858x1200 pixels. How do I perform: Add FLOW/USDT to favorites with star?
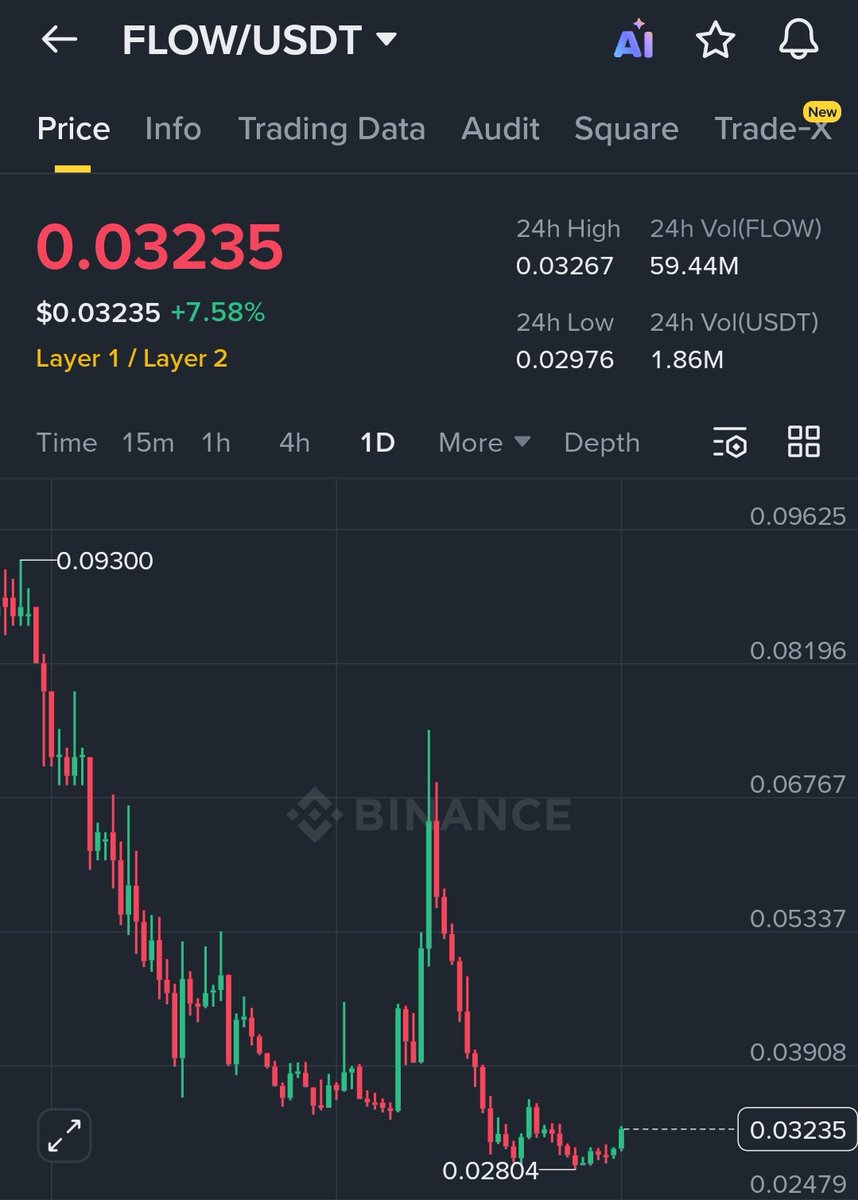tap(715, 41)
